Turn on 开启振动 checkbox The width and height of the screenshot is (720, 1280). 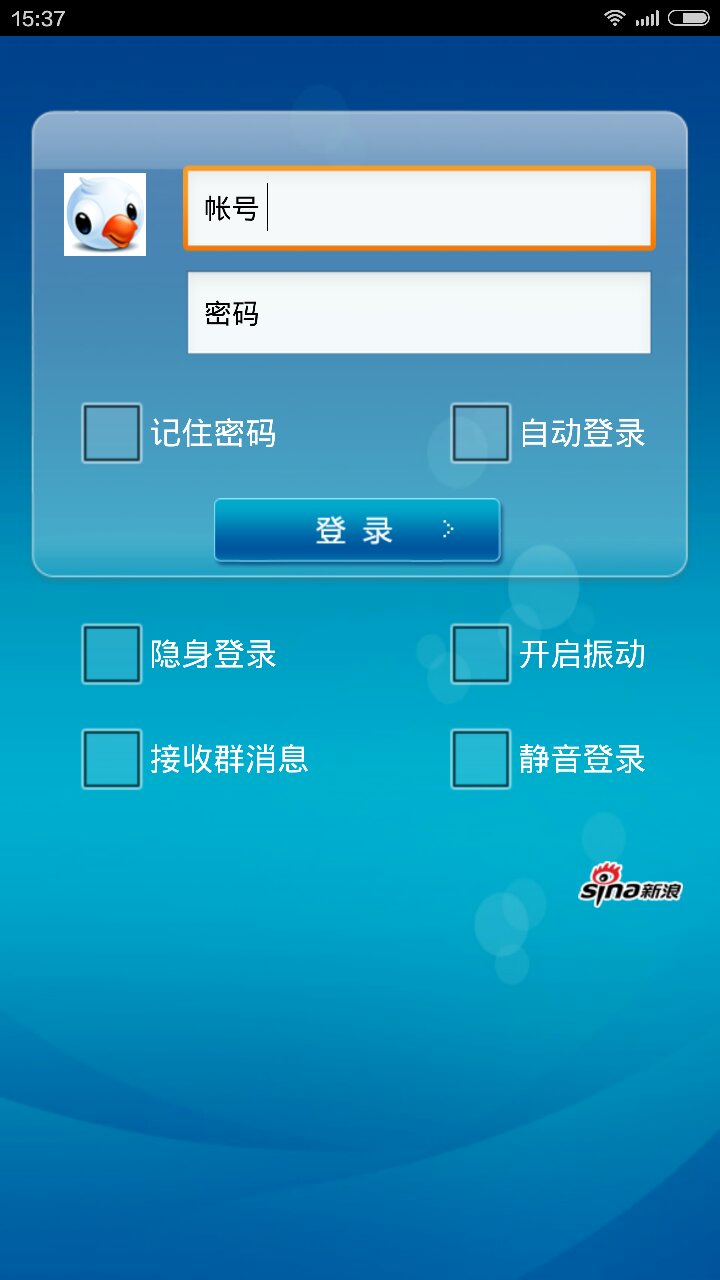coord(481,654)
